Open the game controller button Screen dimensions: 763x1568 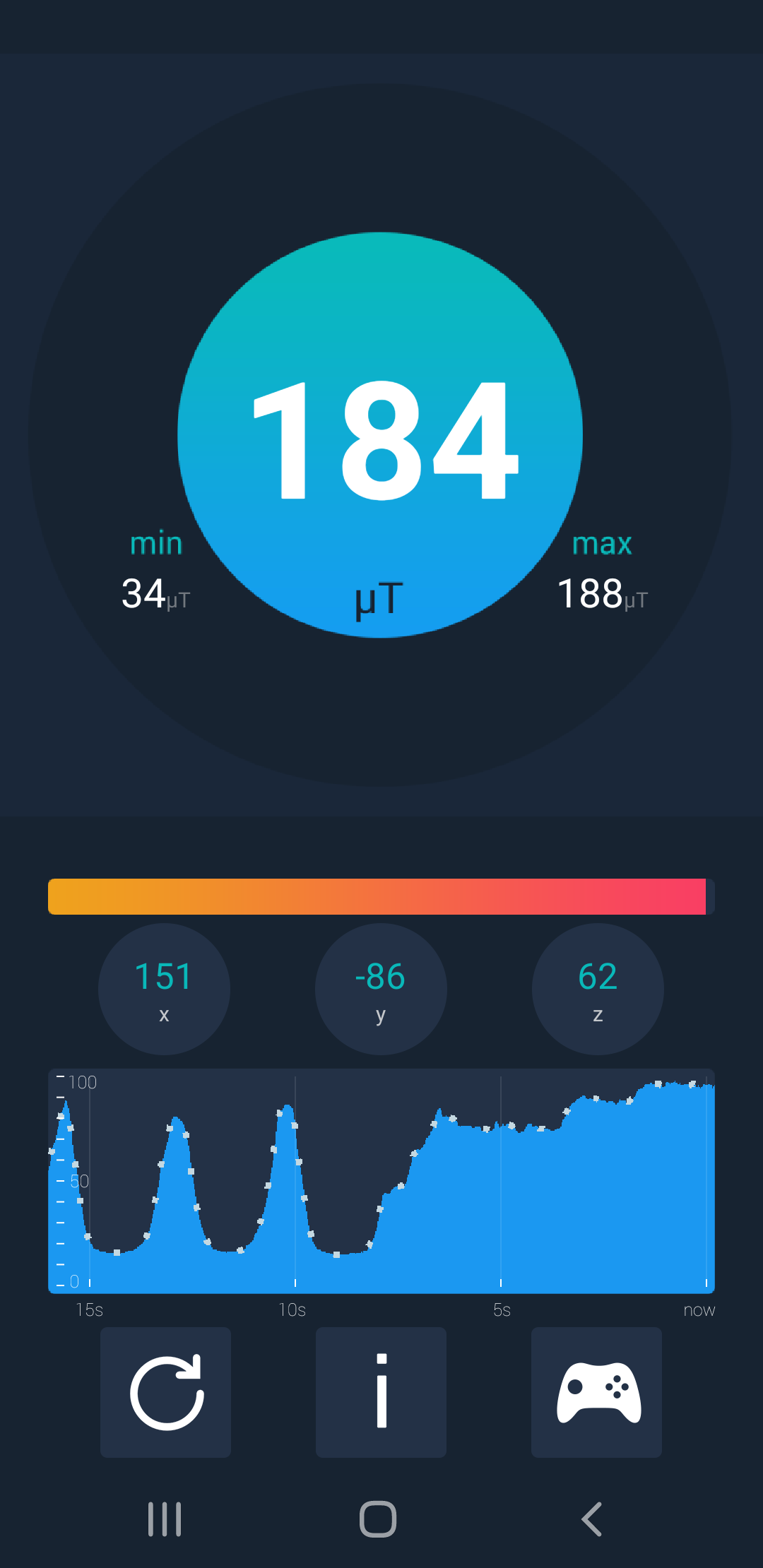pos(596,1392)
